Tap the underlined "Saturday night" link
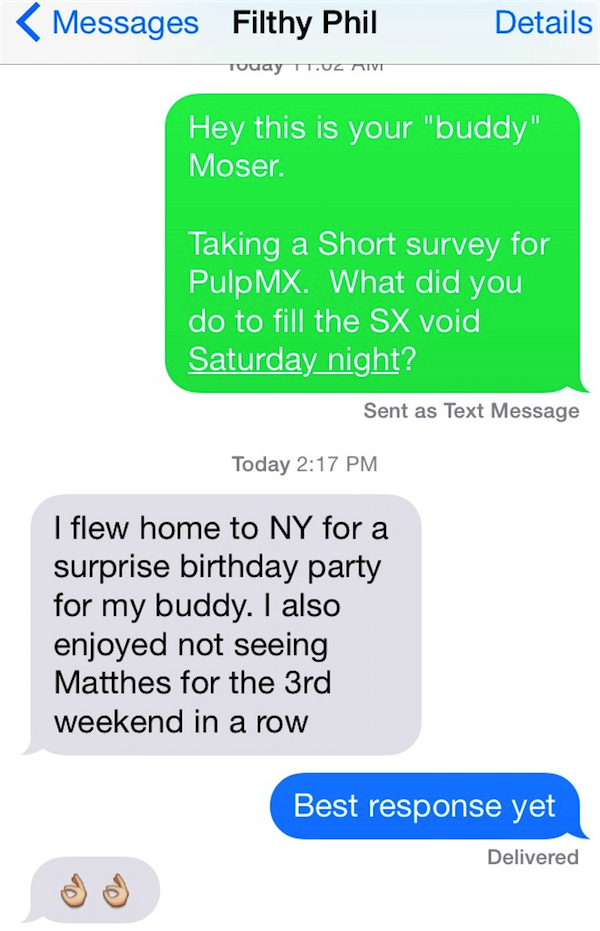Image resolution: width=600 pixels, height=931 pixels. coord(294,359)
